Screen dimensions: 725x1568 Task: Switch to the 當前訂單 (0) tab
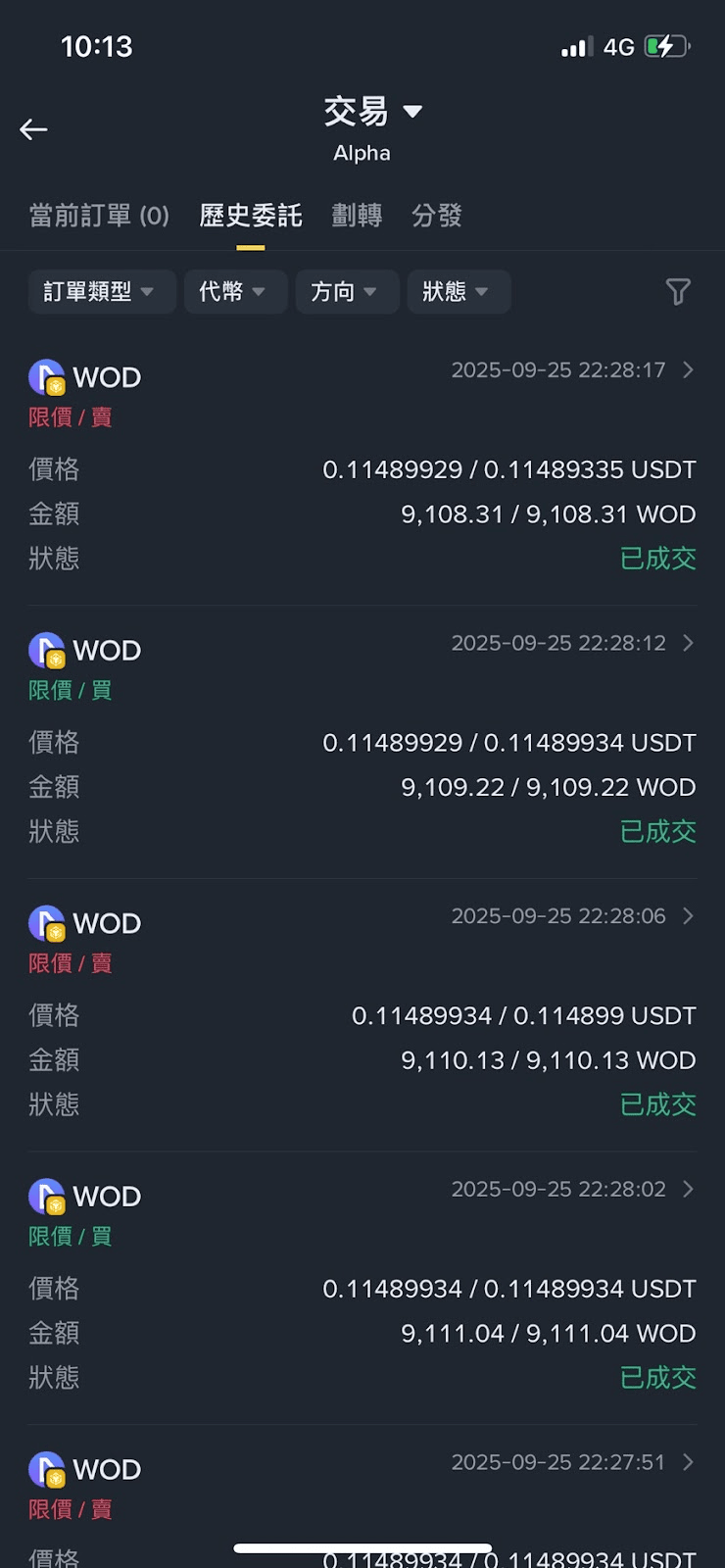pyautogui.click(x=97, y=215)
